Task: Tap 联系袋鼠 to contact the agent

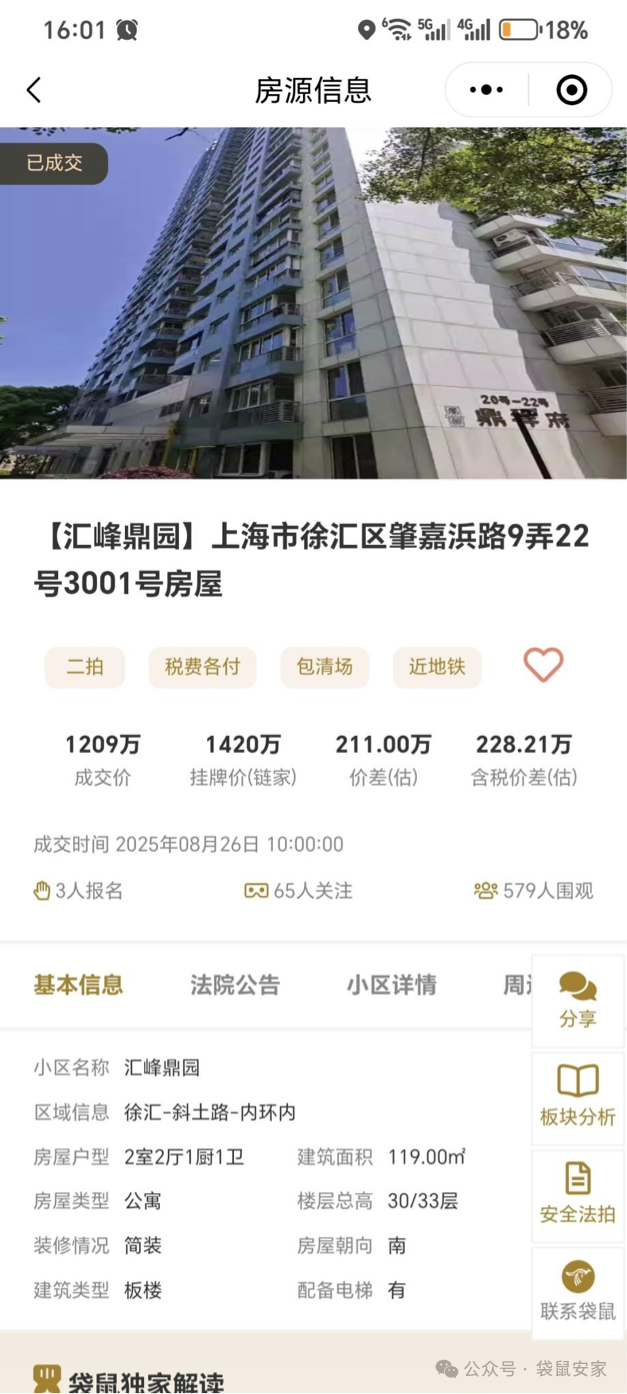Action: click(578, 1291)
